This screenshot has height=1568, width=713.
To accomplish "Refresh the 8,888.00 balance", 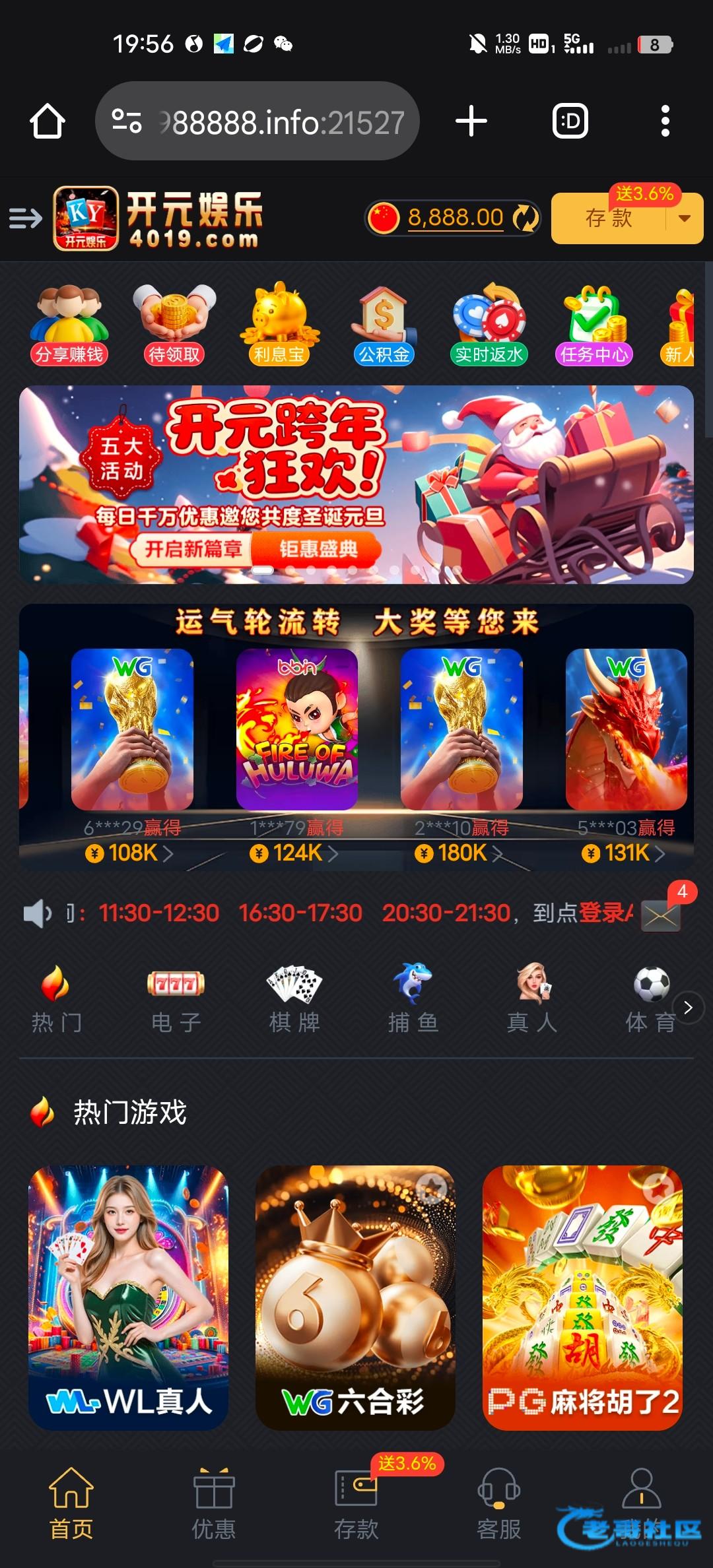I will pos(526,218).
